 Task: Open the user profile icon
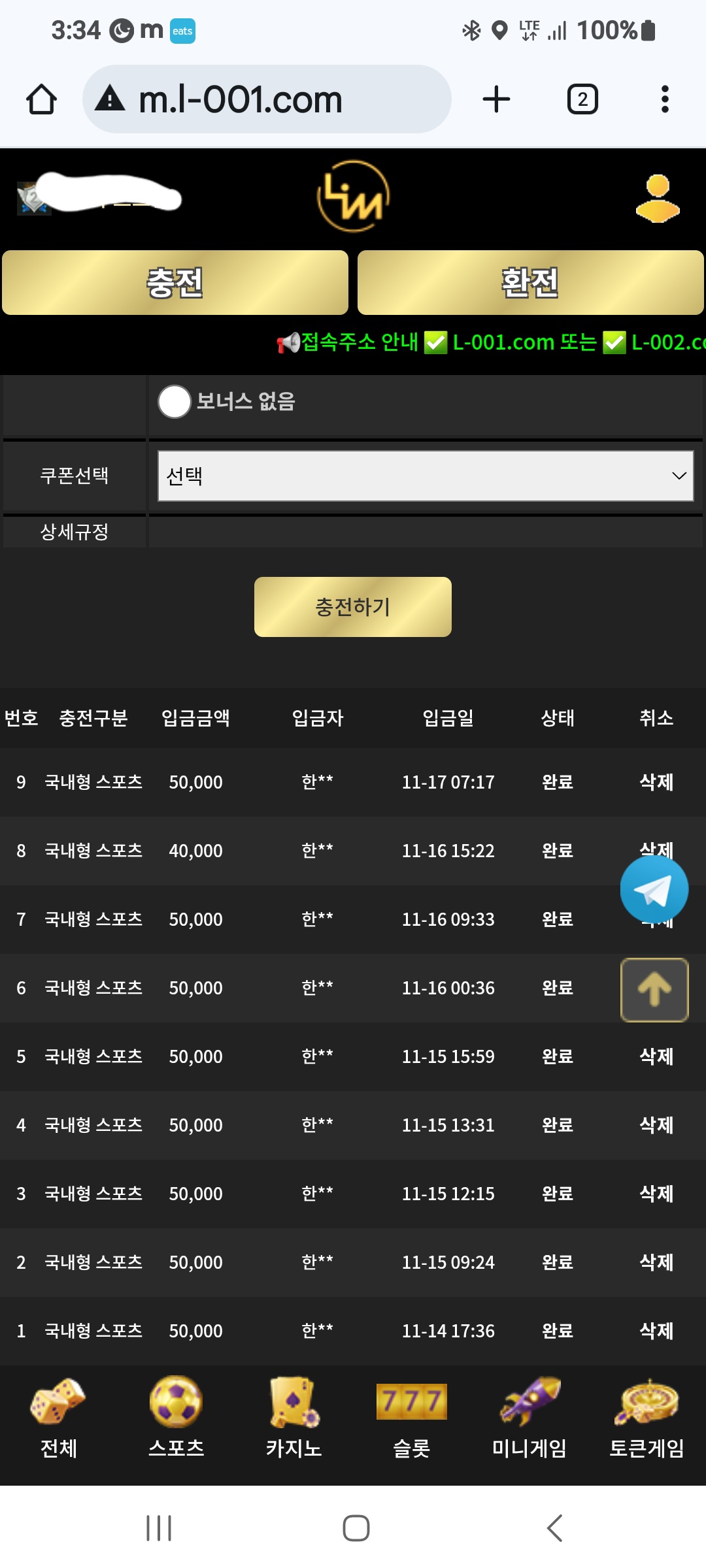(x=657, y=199)
